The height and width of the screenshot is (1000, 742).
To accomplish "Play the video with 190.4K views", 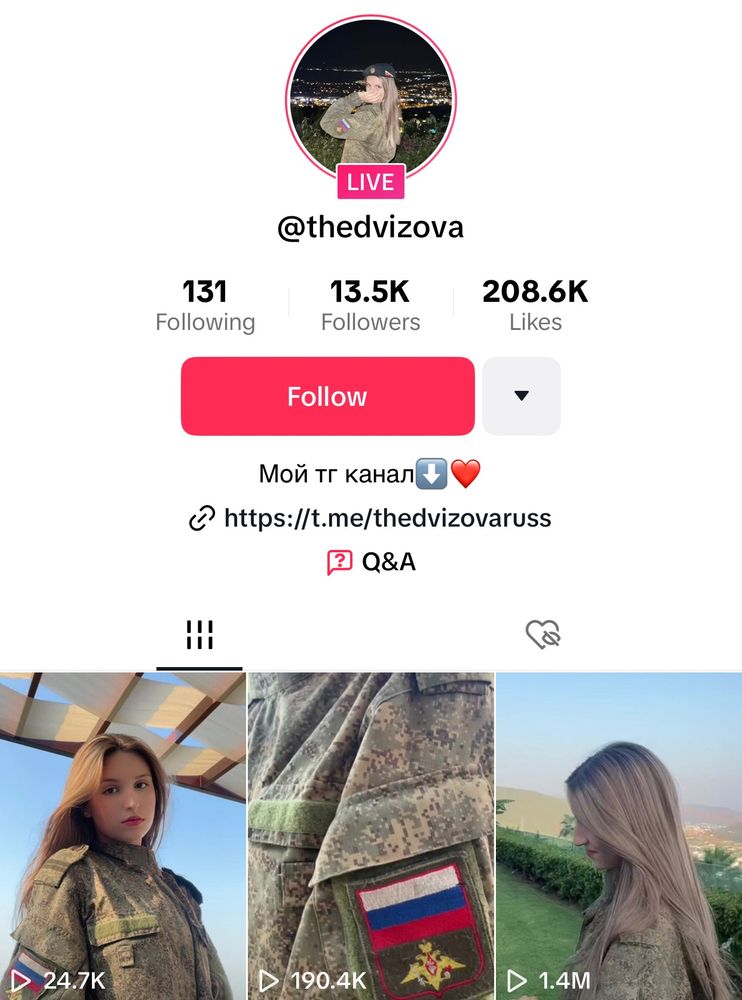I will (x=371, y=835).
